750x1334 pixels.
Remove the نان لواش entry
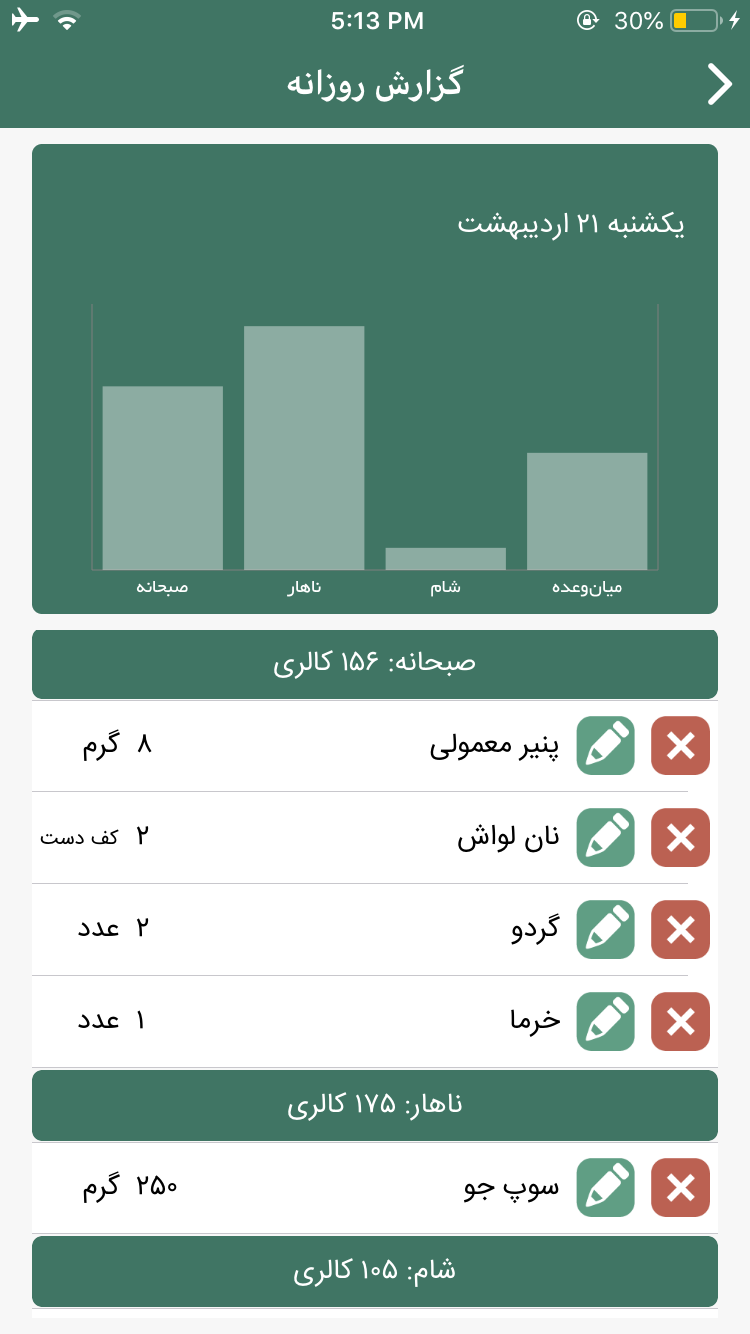pos(680,837)
